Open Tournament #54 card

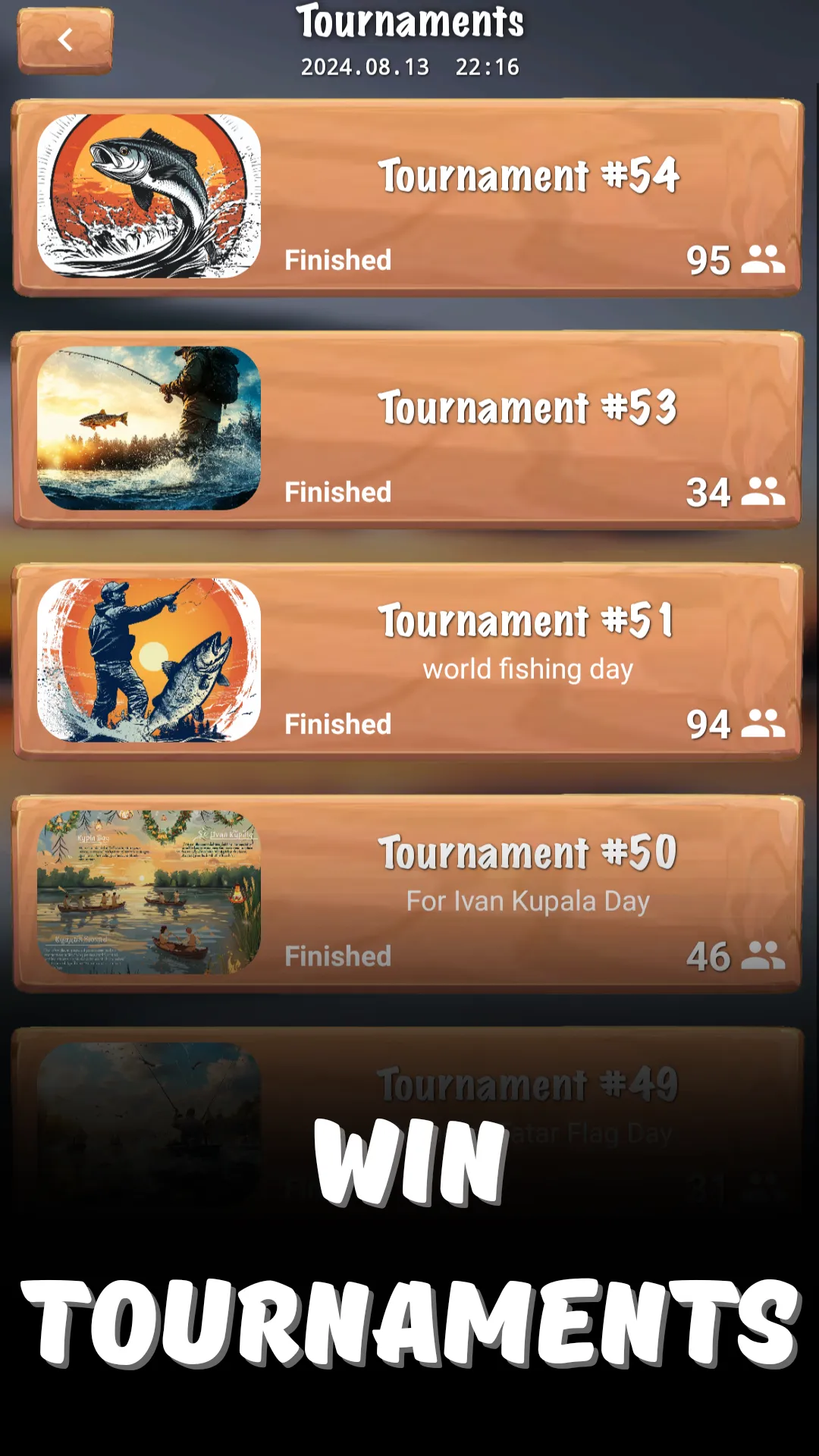pyautogui.click(x=408, y=197)
